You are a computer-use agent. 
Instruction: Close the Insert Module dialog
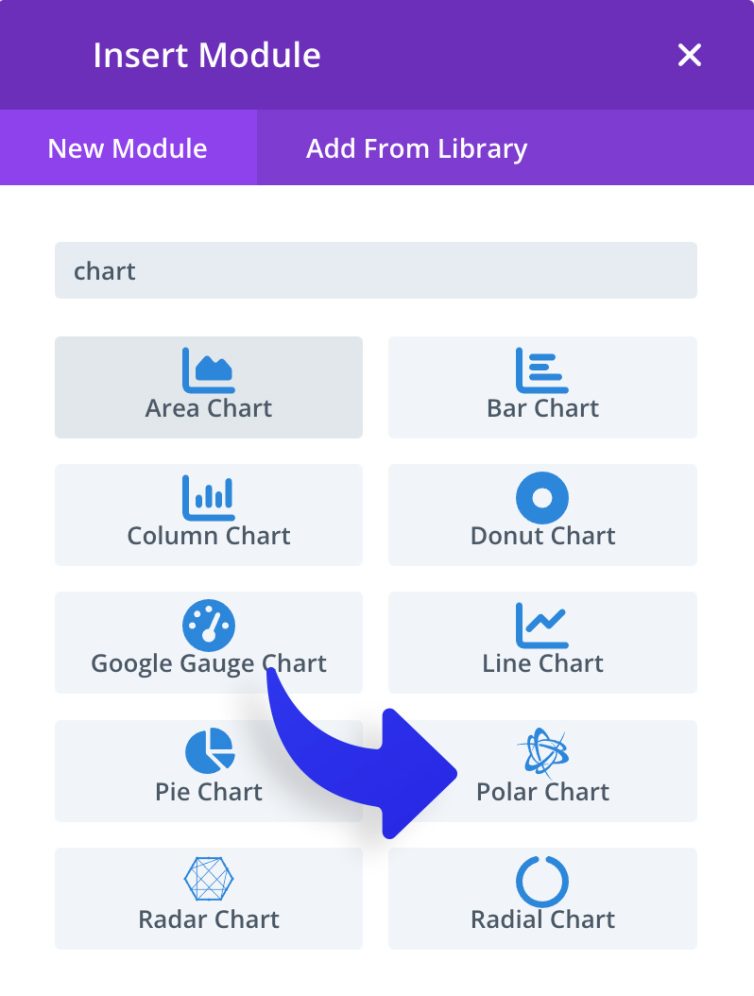[x=689, y=55]
